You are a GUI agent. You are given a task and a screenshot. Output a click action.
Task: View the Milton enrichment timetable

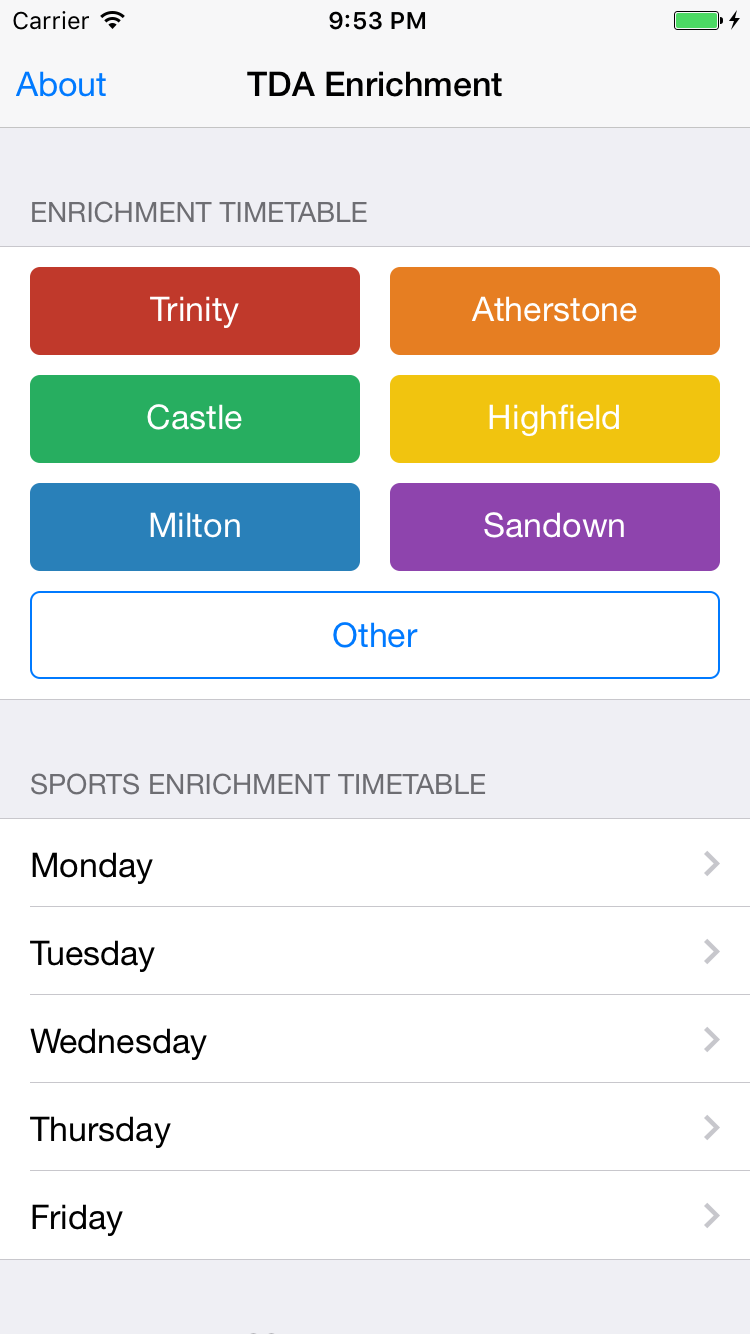coord(195,526)
